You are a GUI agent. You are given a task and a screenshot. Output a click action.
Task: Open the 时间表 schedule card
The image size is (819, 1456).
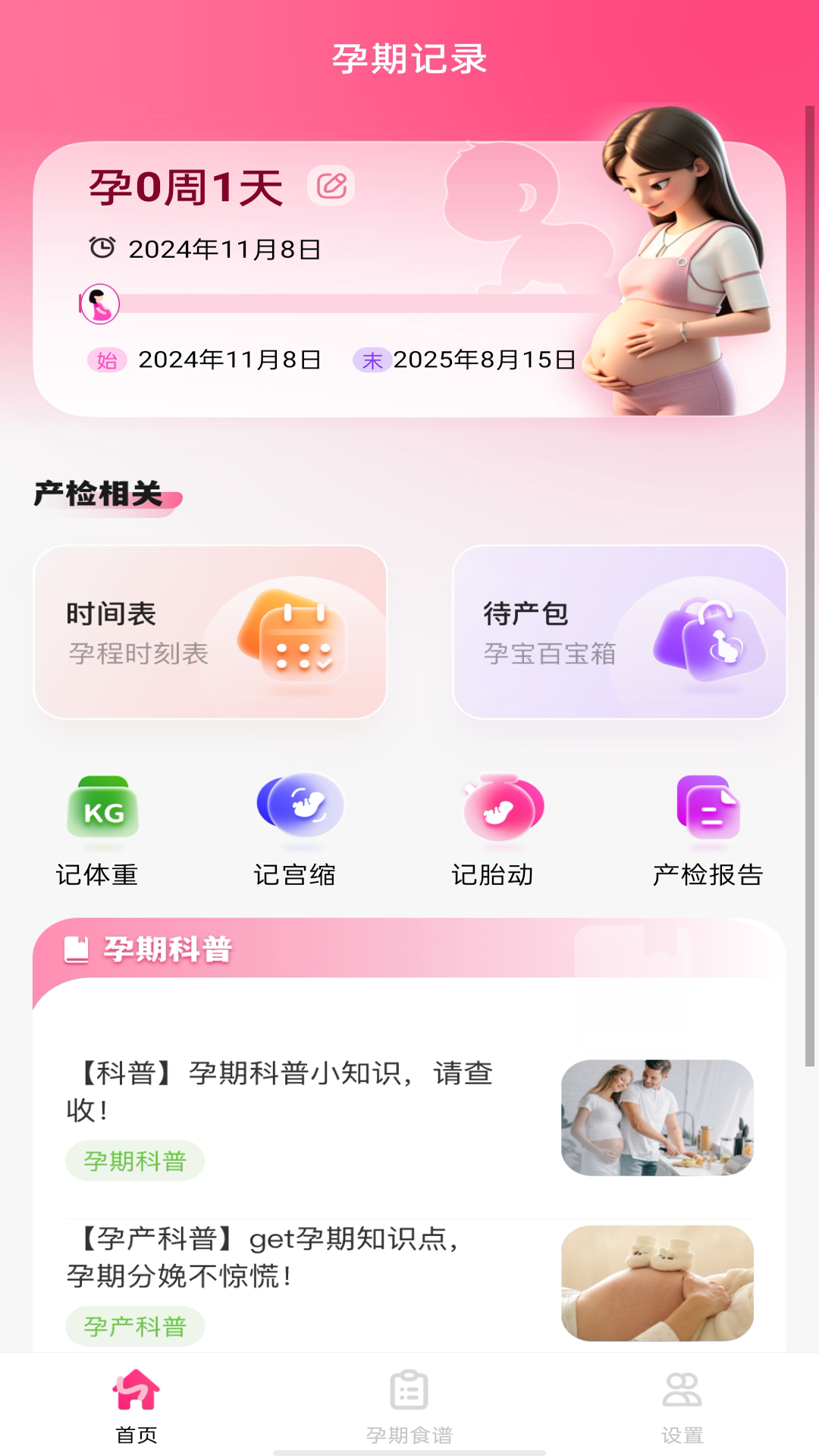click(x=211, y=632)
